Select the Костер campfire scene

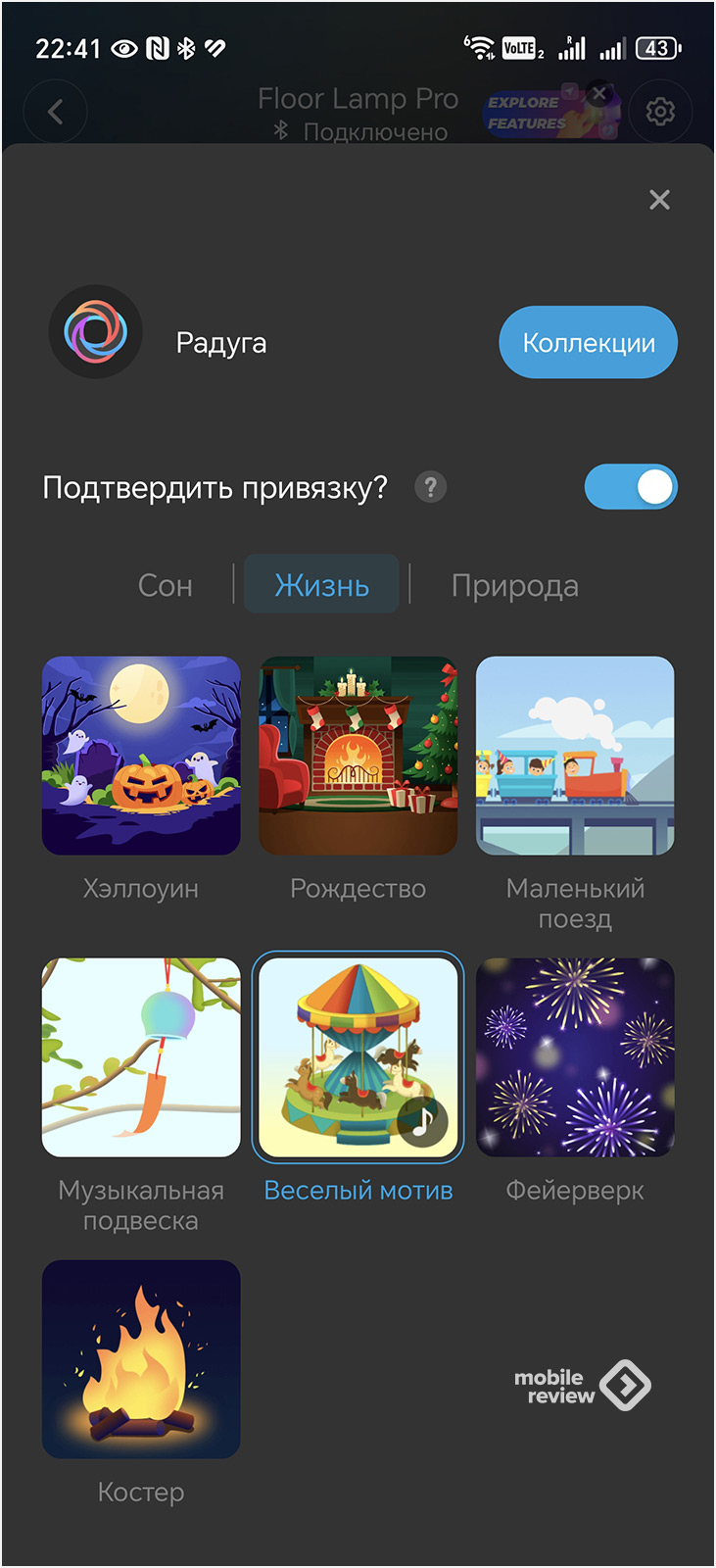tap(141, 1359)
